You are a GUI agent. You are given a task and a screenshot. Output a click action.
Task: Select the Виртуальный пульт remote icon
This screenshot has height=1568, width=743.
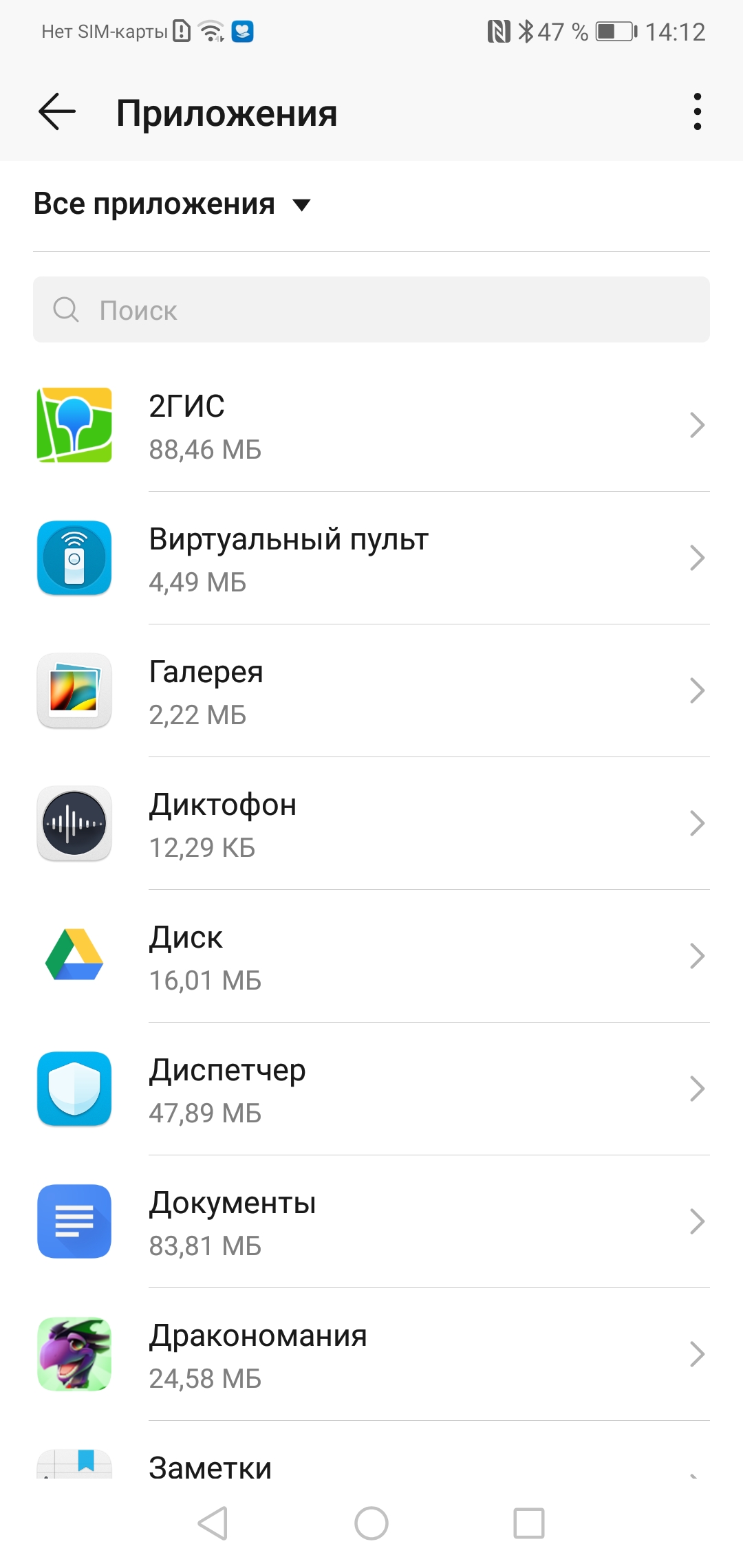click(x=74, y=558)
